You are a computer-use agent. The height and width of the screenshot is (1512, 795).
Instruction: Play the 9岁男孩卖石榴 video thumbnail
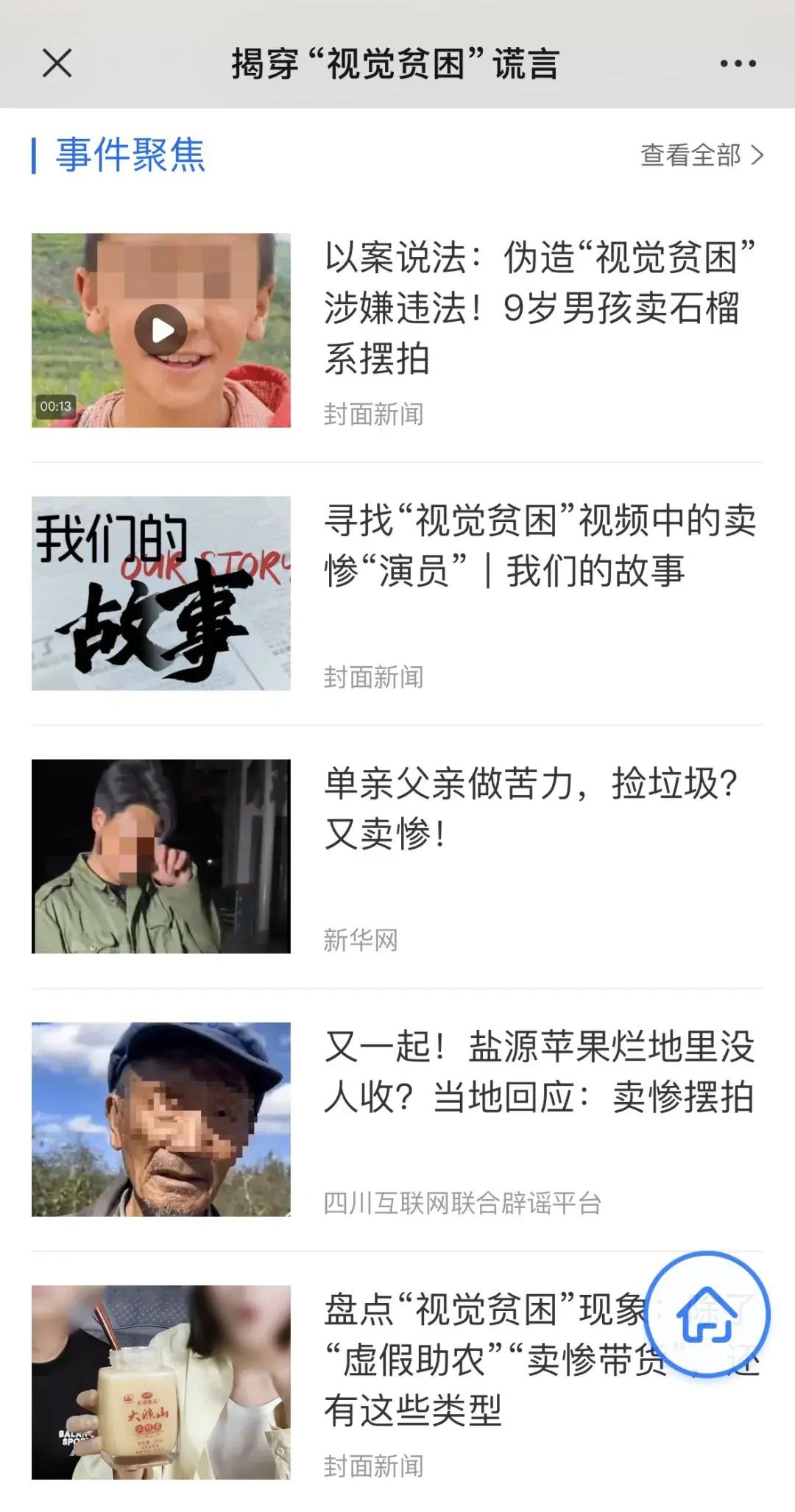160,331
